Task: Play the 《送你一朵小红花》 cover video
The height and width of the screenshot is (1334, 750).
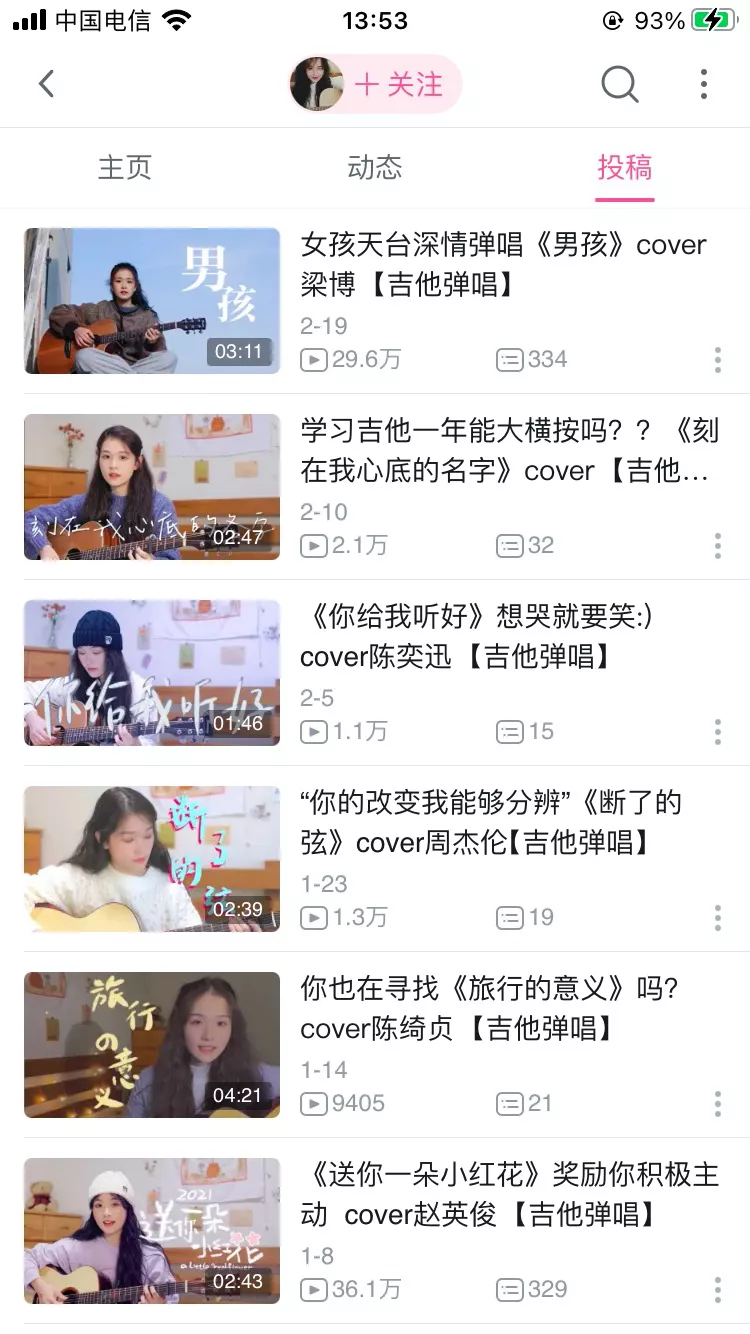Action: click(152, 1231)
